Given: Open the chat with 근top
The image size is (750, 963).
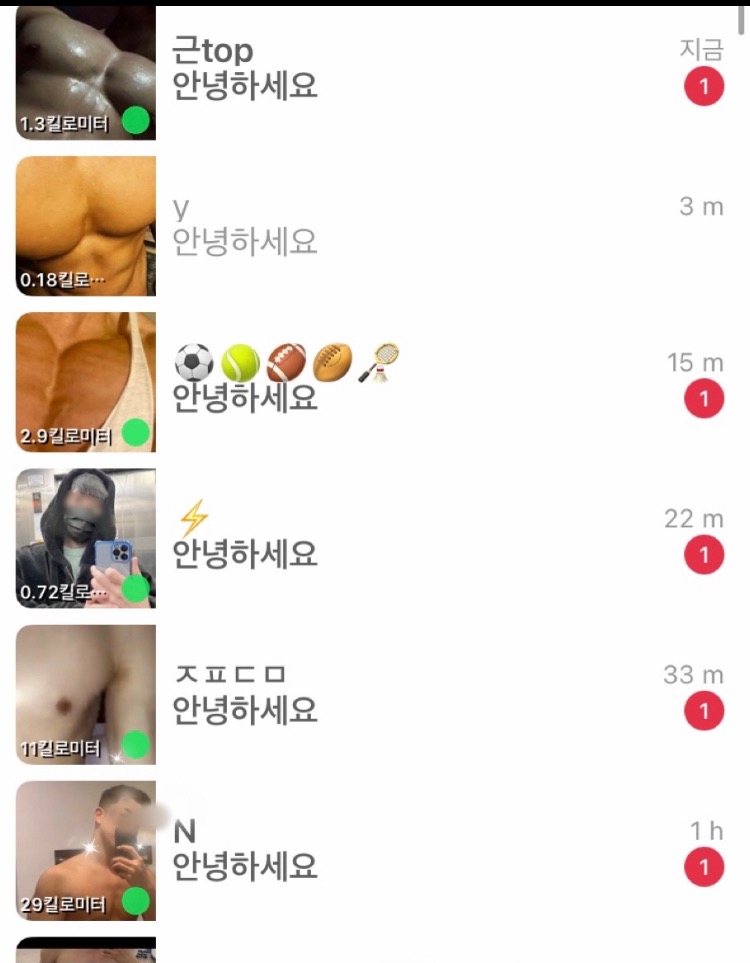Looking at the screenshot, I should point(400,70).
